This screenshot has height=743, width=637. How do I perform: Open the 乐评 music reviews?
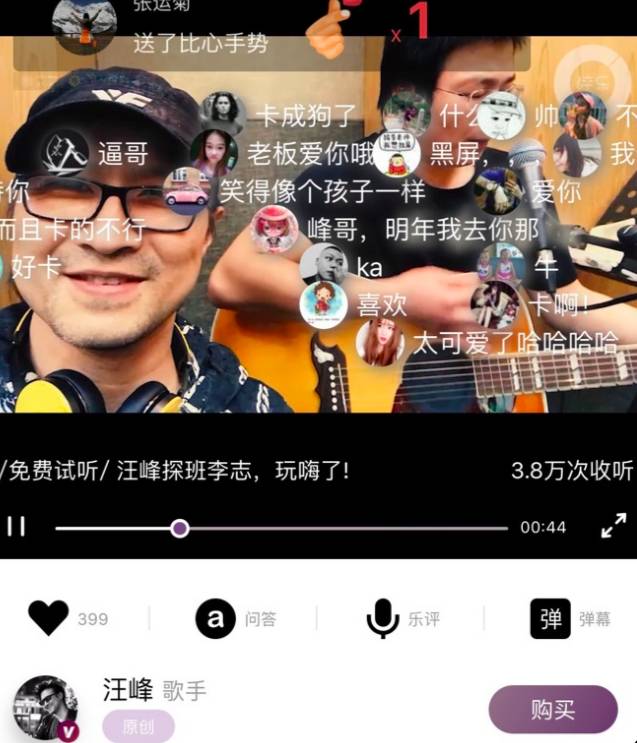pos(383,619)
